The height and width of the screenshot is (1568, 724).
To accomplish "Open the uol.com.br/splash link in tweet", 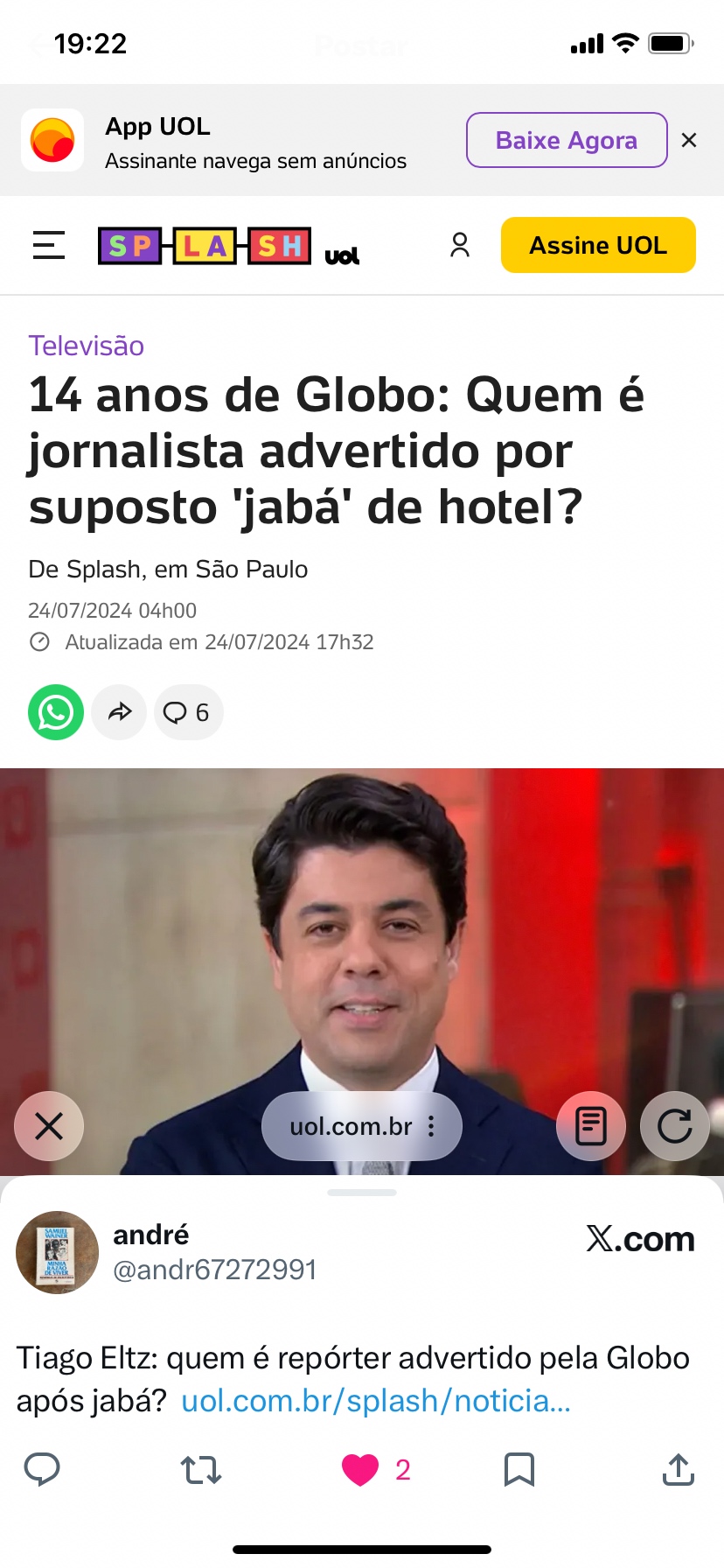I will pos(376,1401).
